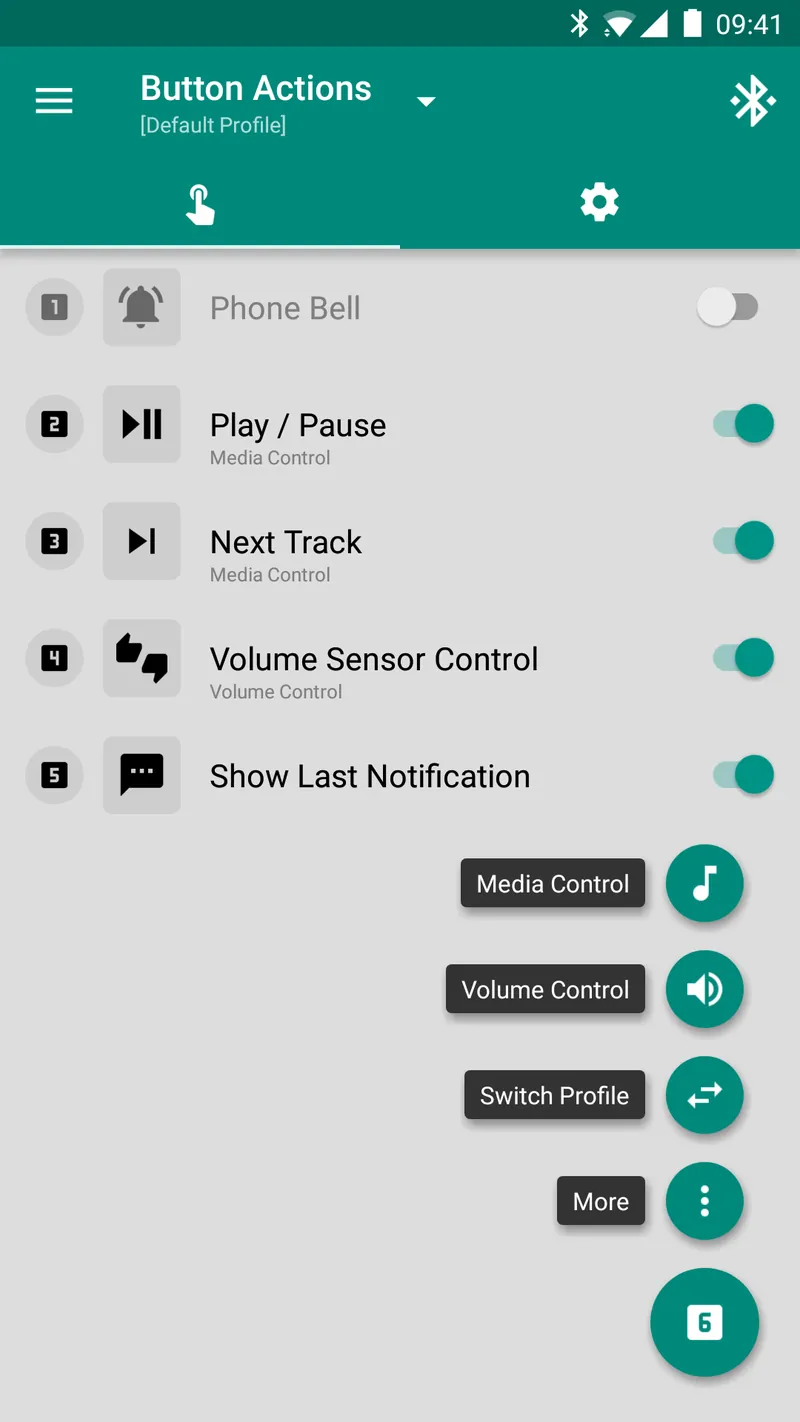
Task: Select the Media Control music note icon
Action: point(705,883)
